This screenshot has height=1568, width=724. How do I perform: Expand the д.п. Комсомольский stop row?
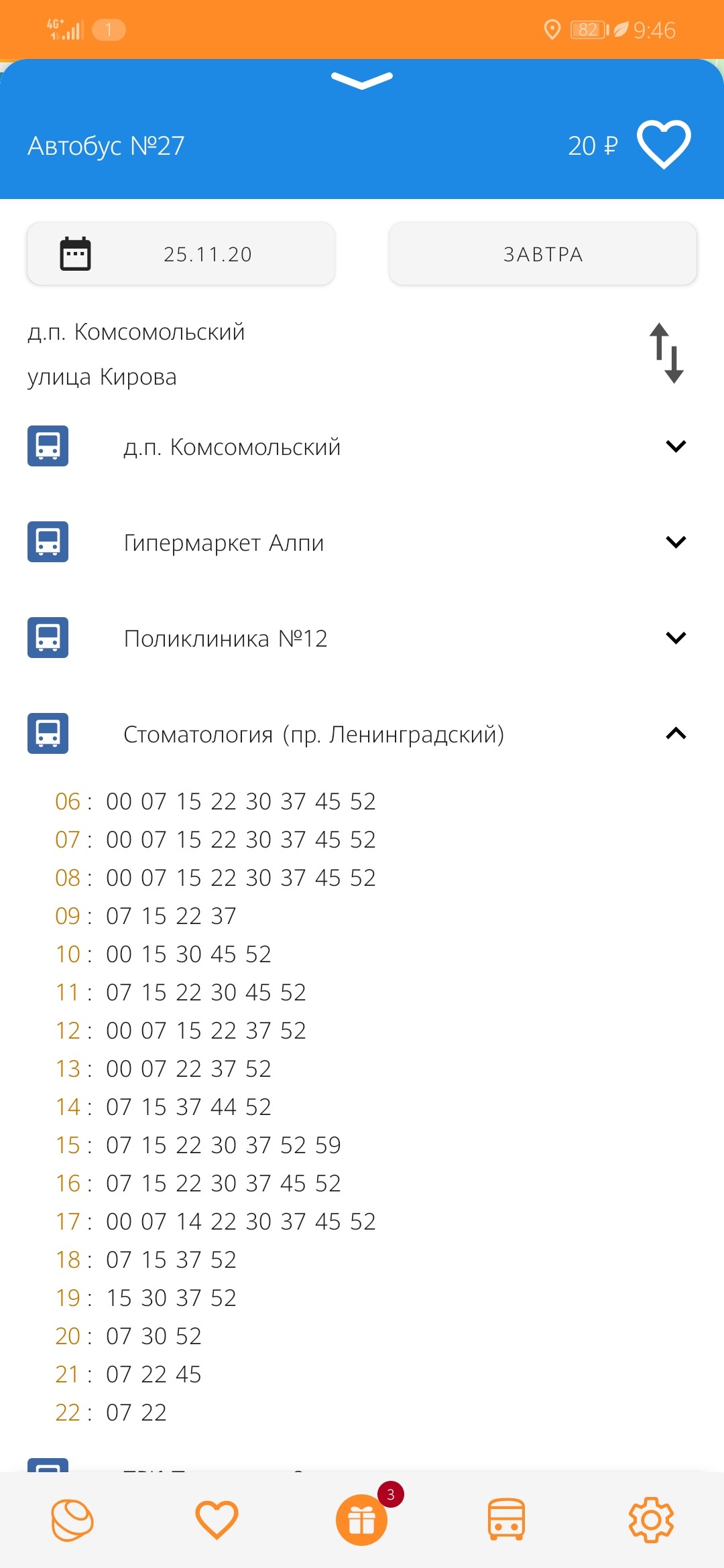point(362,446)
